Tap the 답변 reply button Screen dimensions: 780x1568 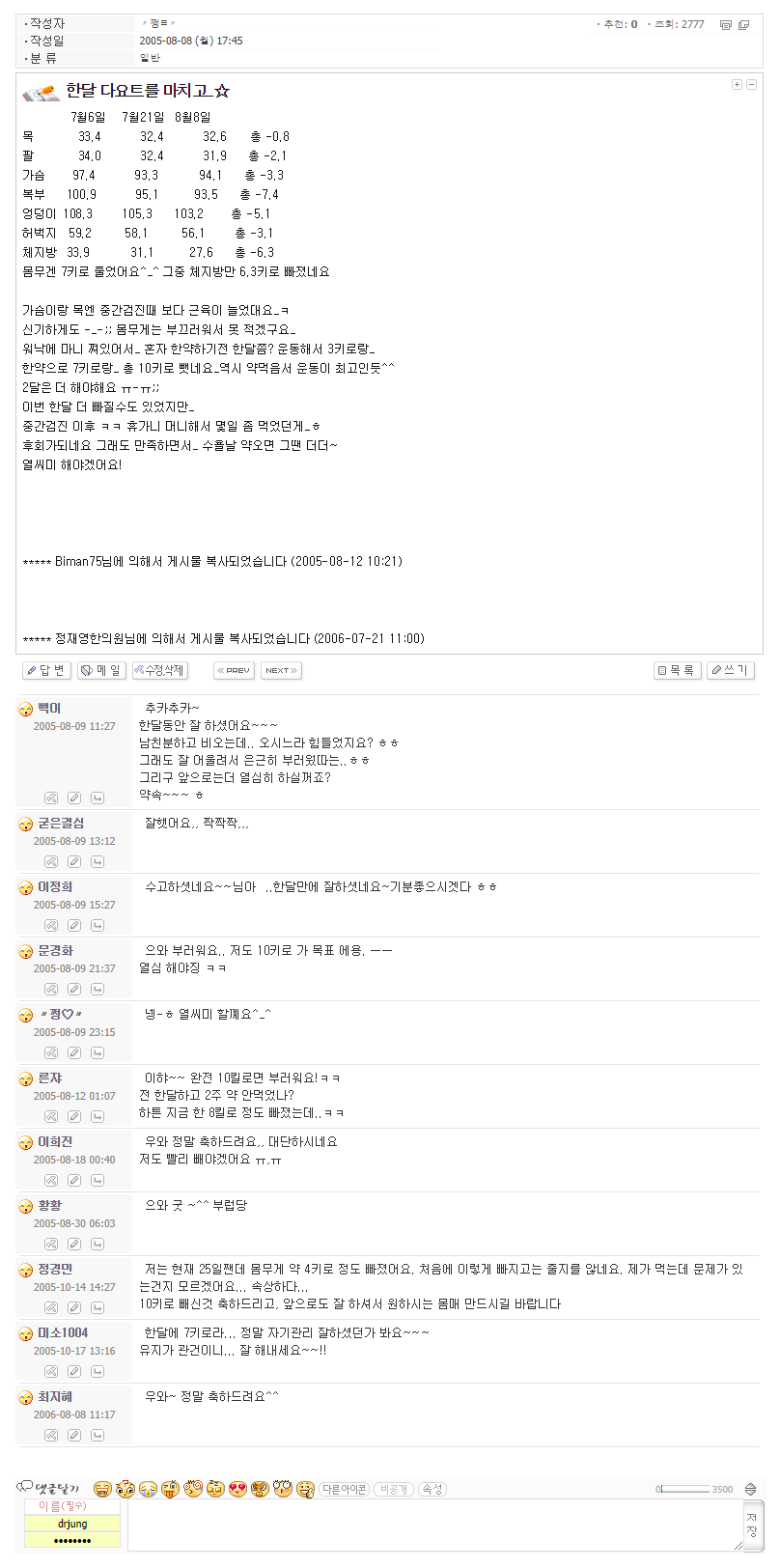pyautogui.click(x=46, y=670)
